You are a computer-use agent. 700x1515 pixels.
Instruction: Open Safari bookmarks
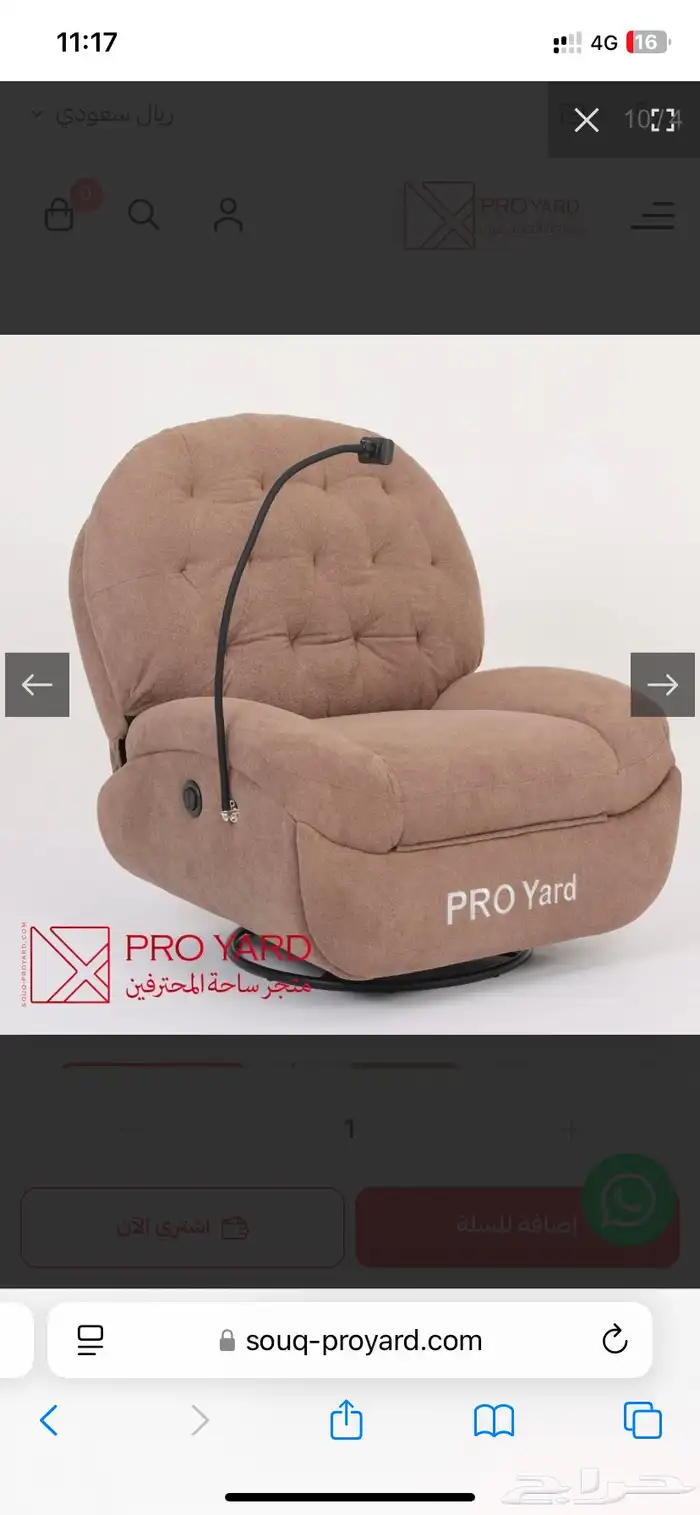coord(494,1420)
